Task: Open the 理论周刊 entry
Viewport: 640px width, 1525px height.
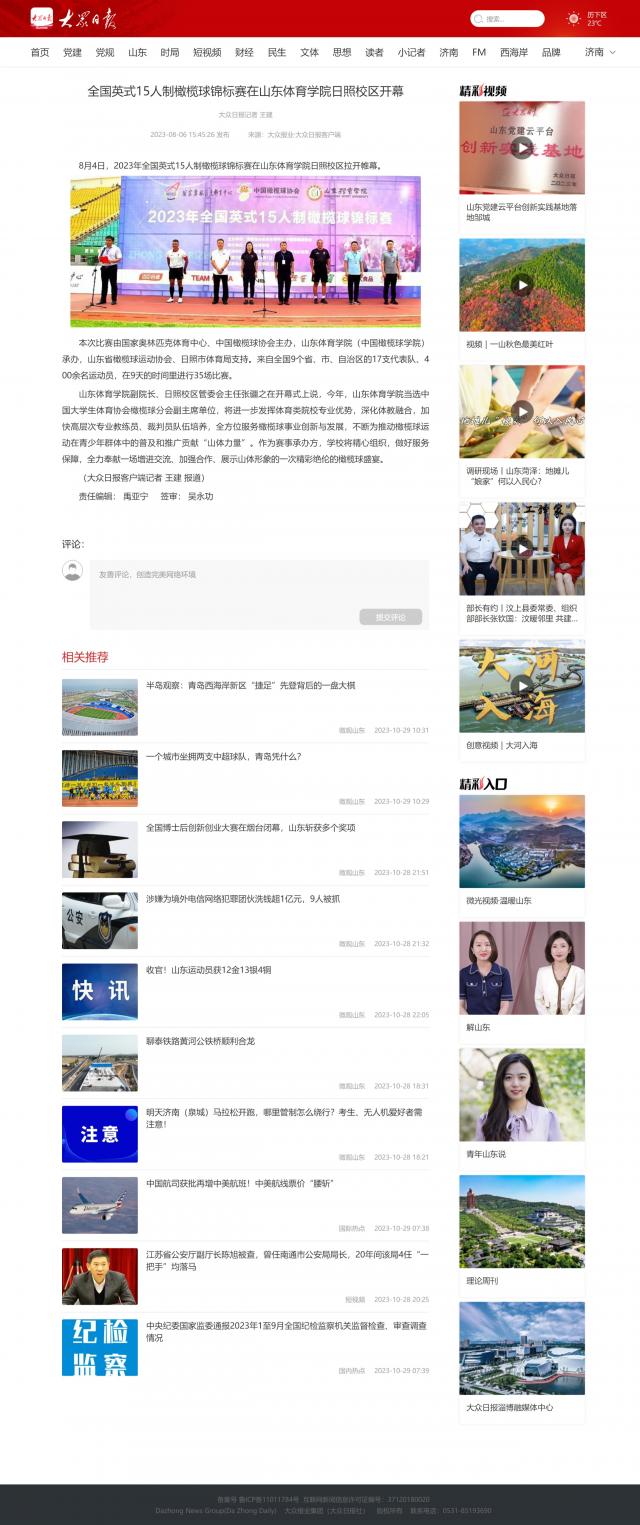Action: pos(522,1222)
